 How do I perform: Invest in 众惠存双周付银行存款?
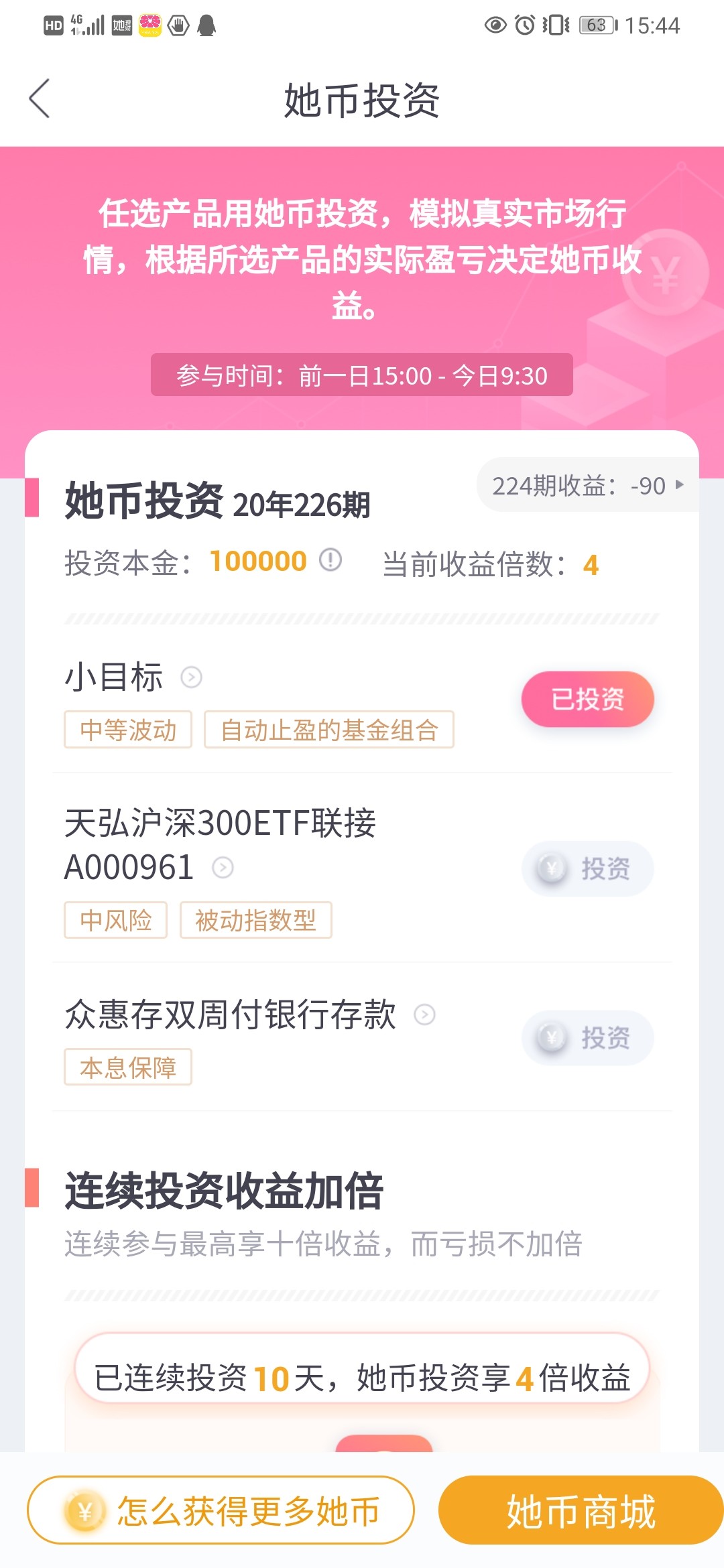click(x=587, y=1038)
